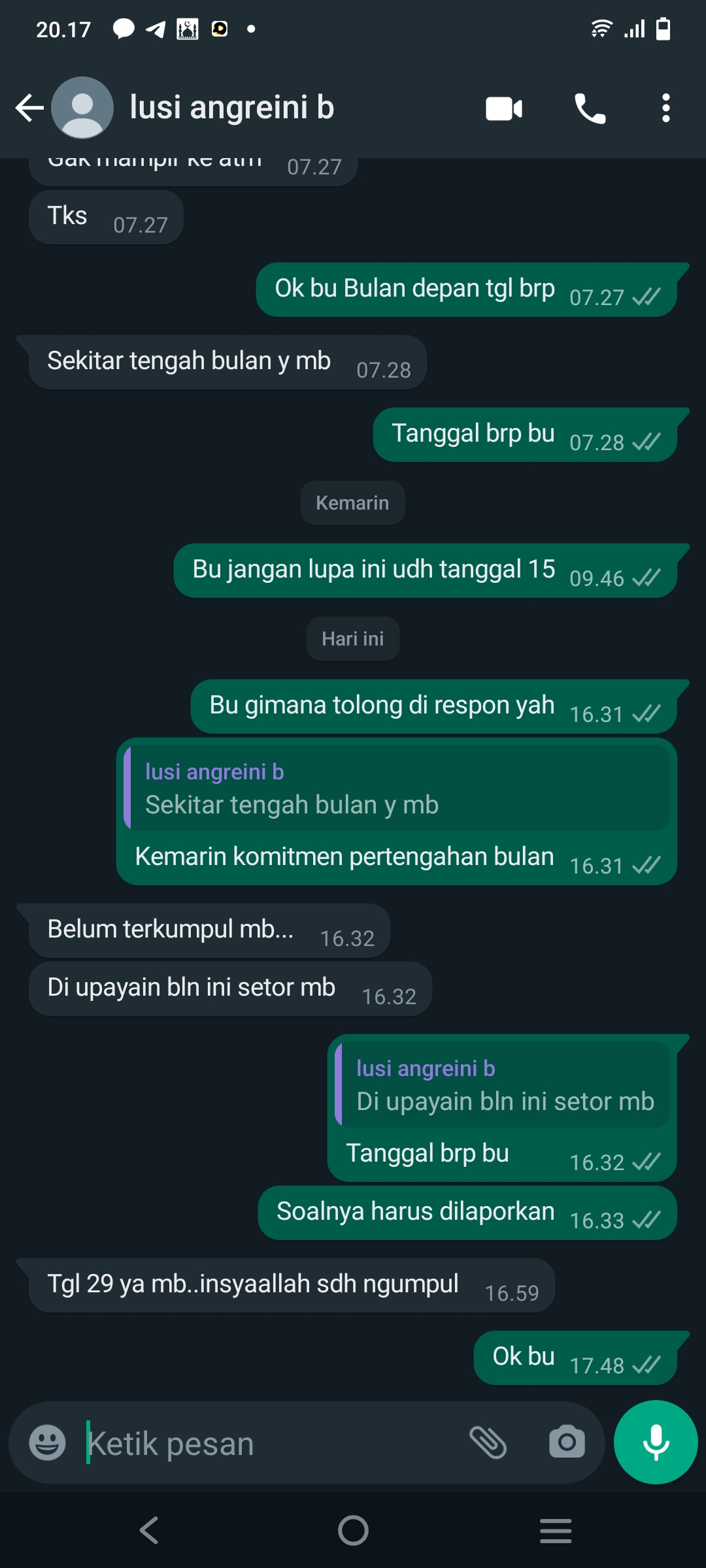Jump to quoted message above Tanggal brp bu

click(502, 1085)
